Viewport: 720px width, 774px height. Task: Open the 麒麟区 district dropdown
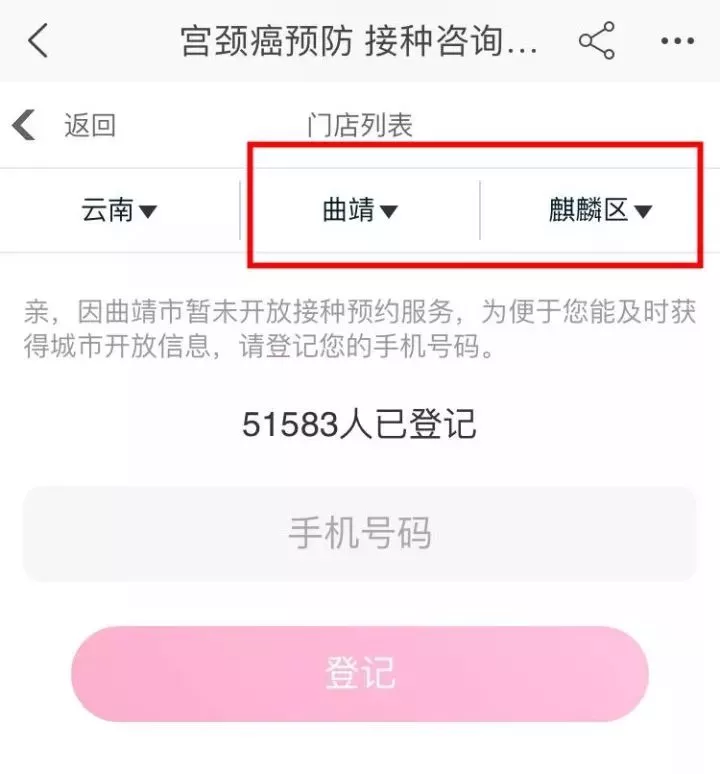[x=594, y=209]
